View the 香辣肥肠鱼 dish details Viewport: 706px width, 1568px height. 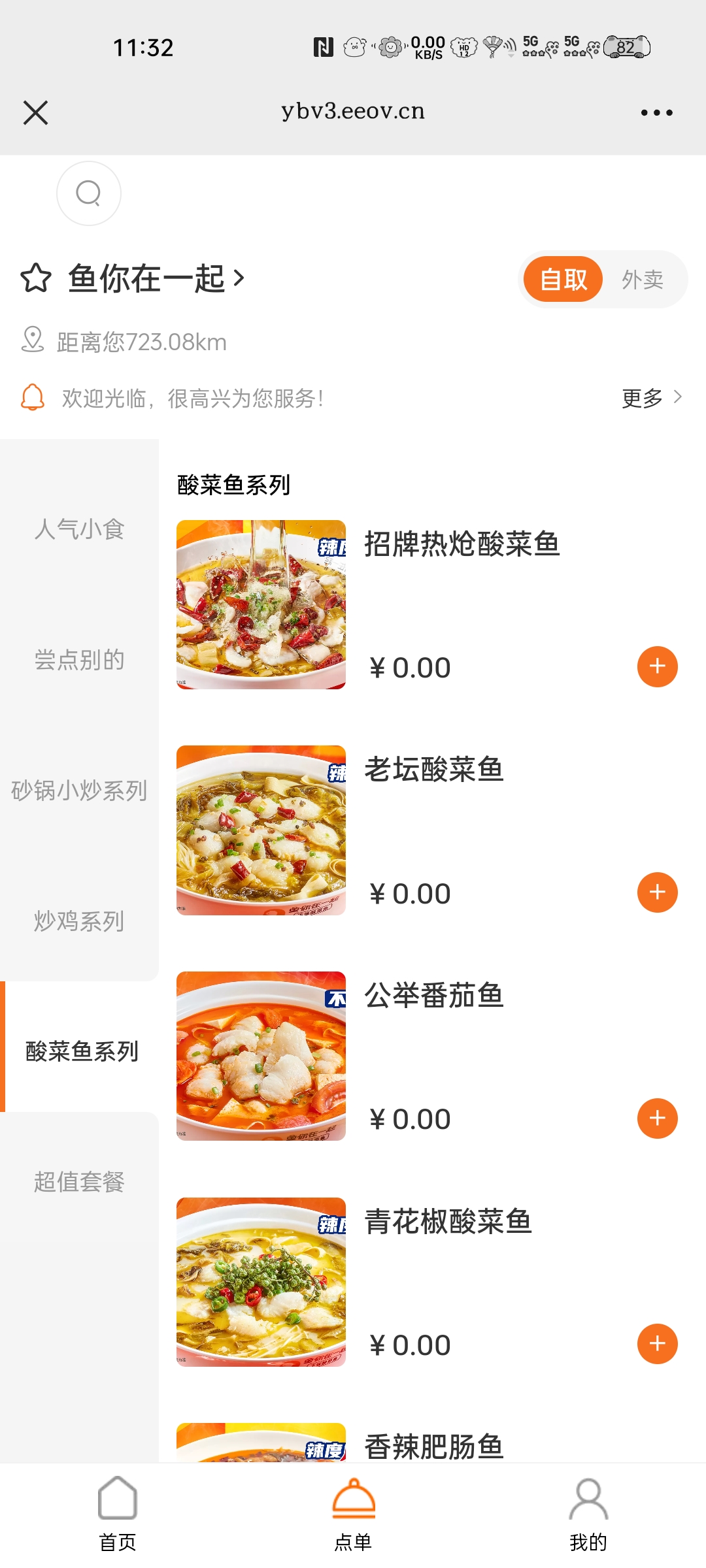pyautogui.click(x=433, y=1446)
